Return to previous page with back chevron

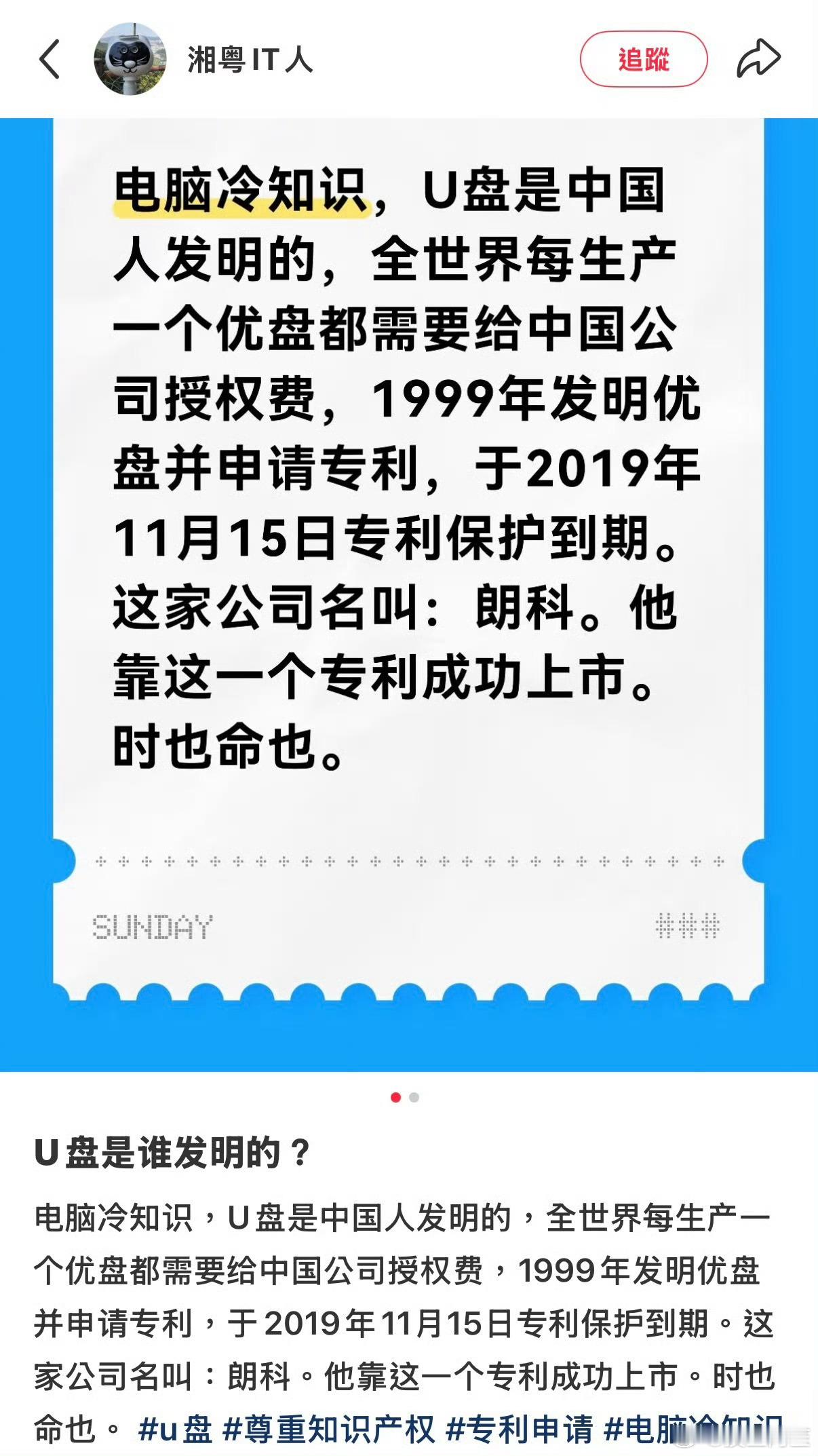pos(49,58)
